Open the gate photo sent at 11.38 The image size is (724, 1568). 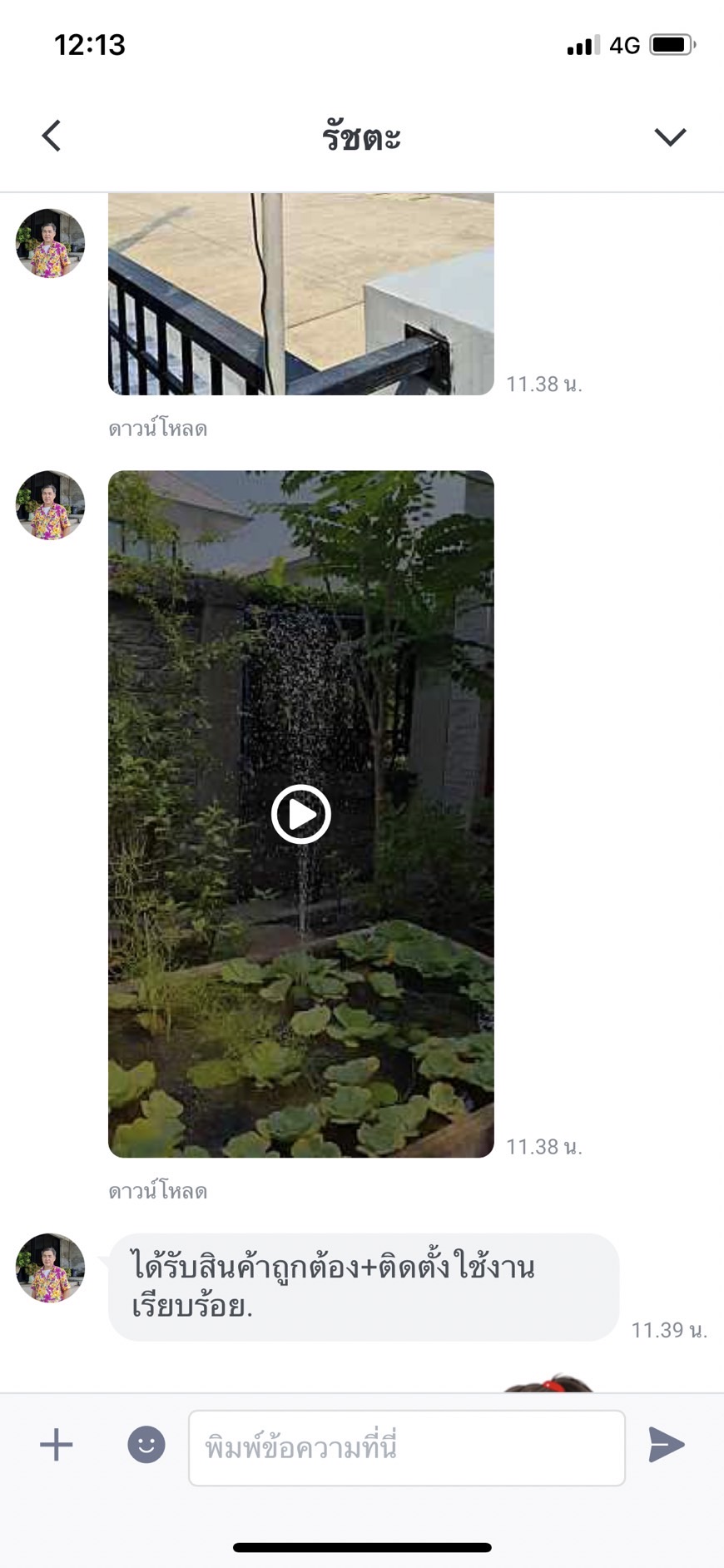click(301, 294)
